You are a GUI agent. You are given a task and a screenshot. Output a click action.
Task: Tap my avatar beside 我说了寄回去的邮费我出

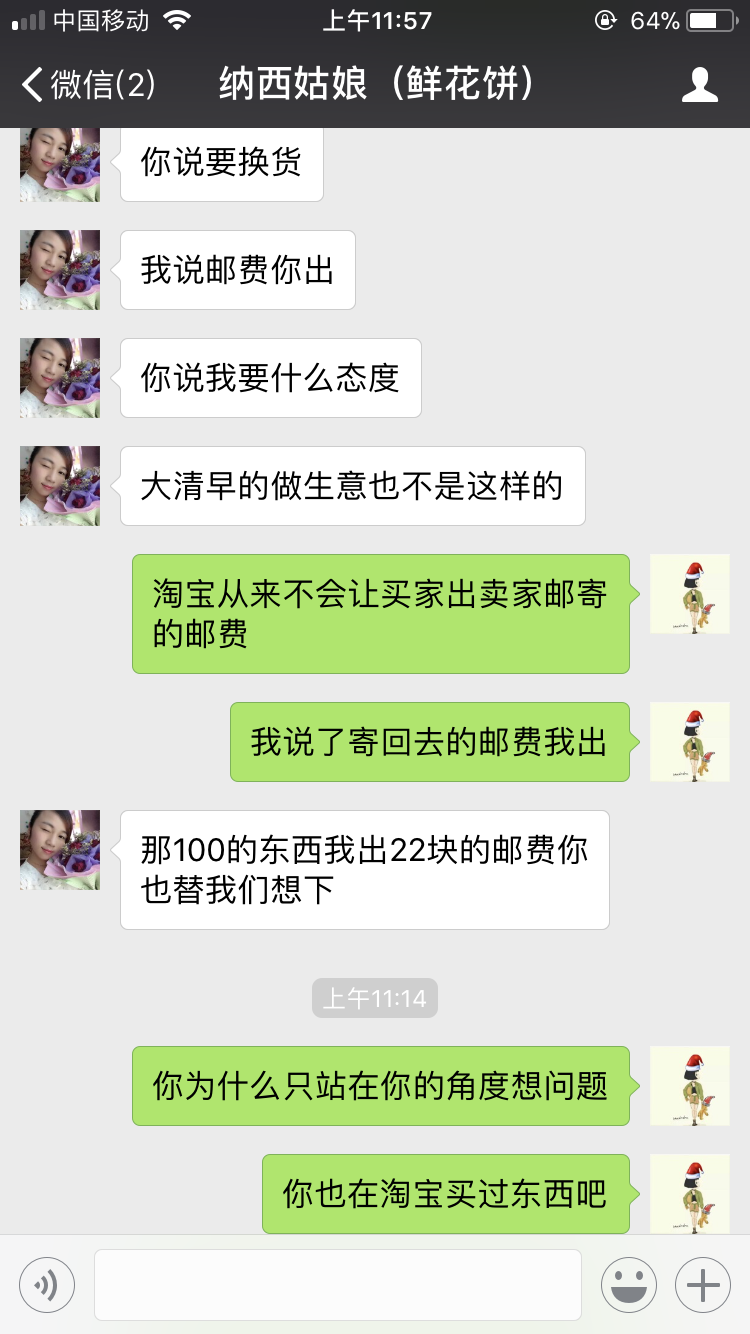[x=689, y=742]
